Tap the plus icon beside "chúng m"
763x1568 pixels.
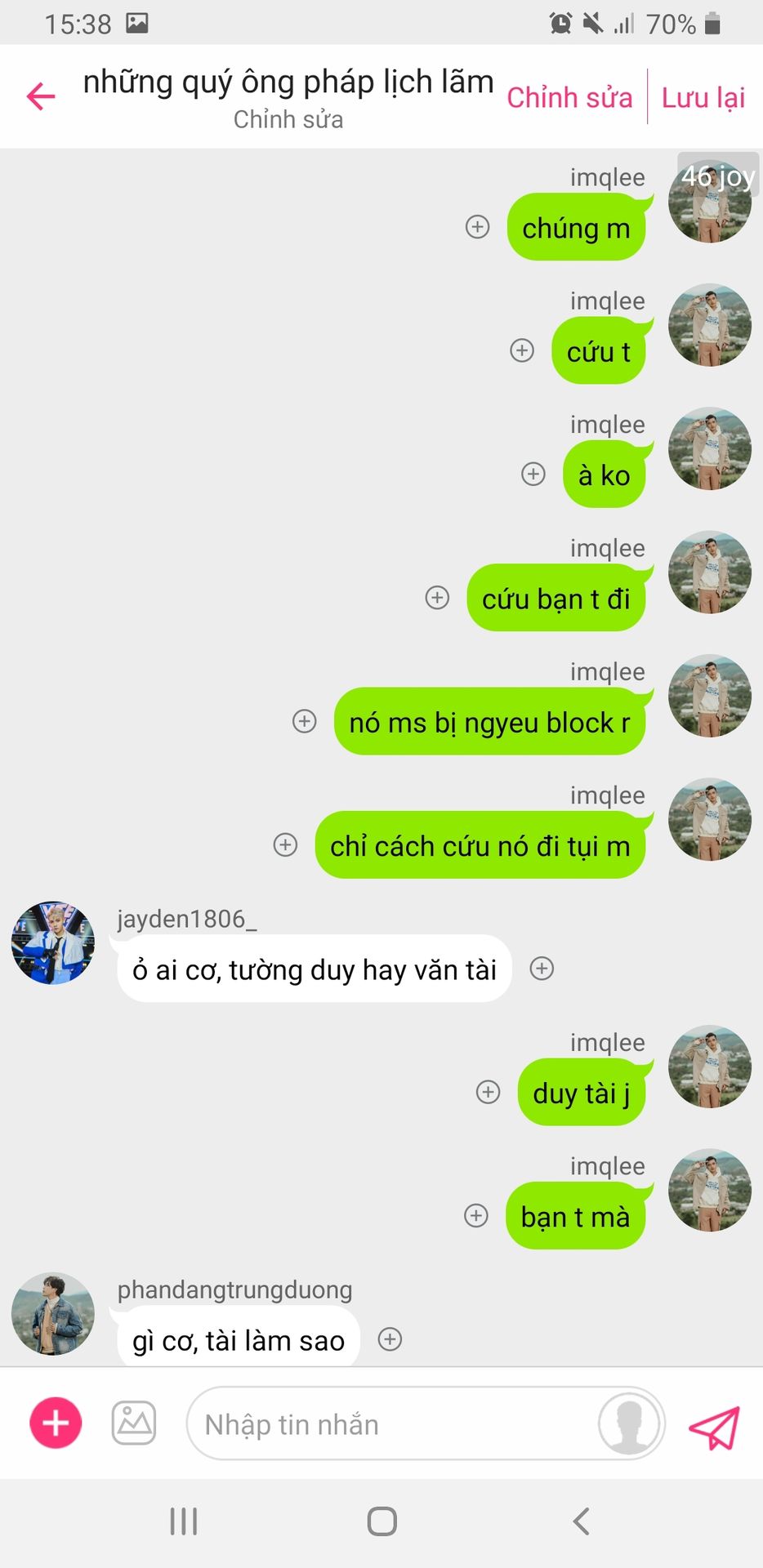[x=478, y=227]
